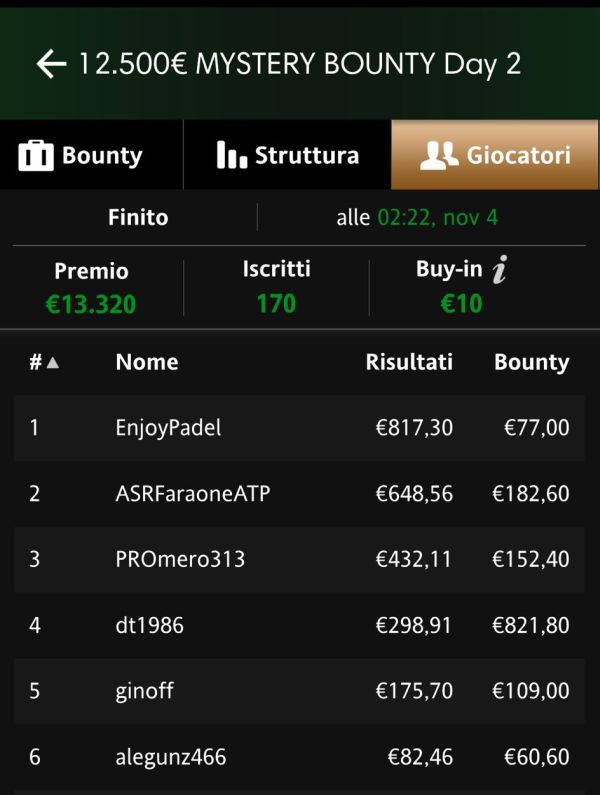Select player PROmero313

point(299,559)
